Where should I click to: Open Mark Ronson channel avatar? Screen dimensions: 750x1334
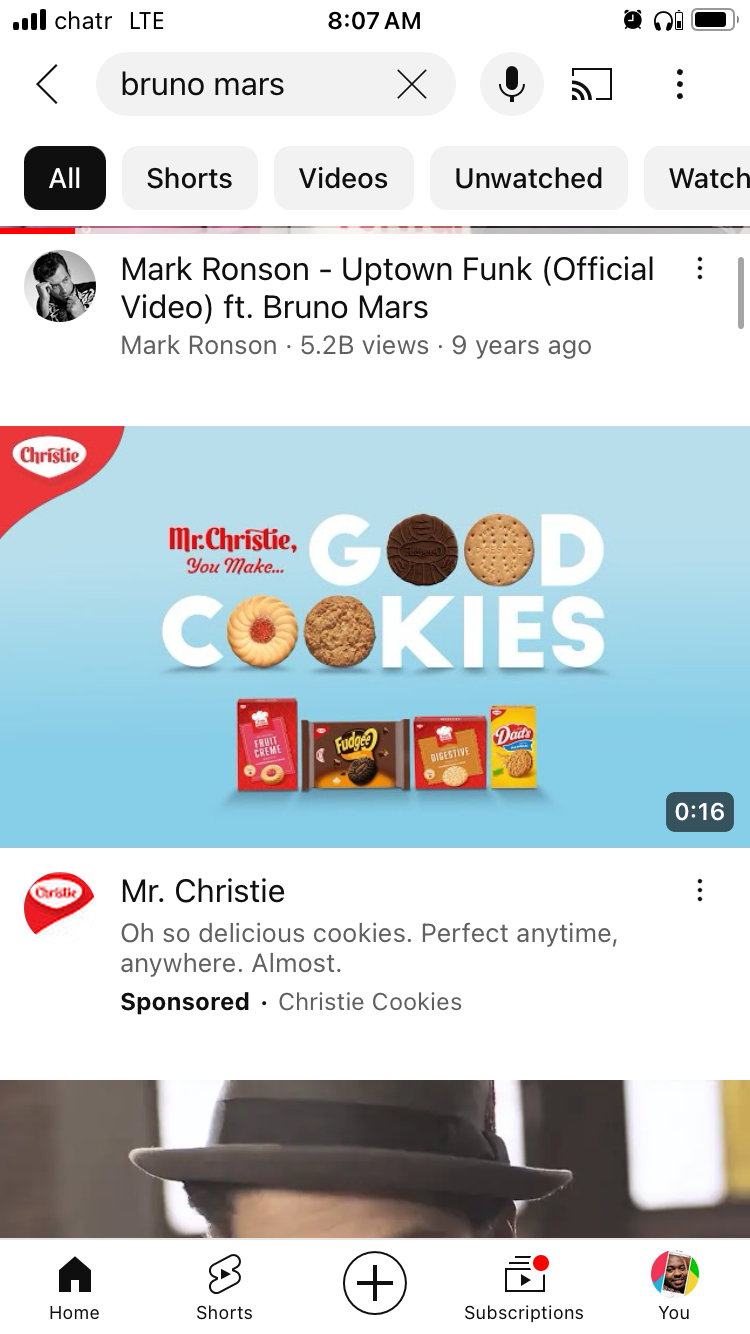[x=60, y=286]
